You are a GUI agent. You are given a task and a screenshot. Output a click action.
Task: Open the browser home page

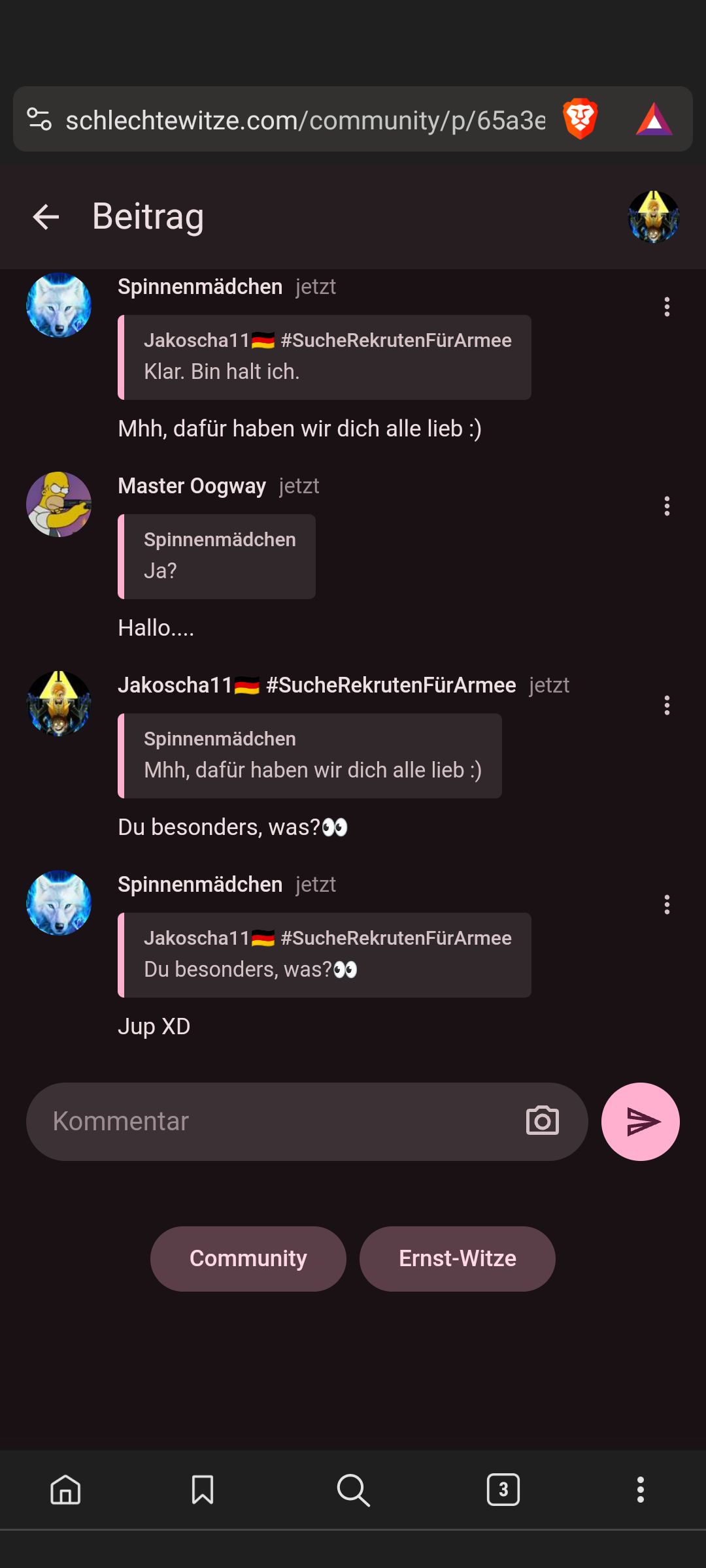[65, 1490]
